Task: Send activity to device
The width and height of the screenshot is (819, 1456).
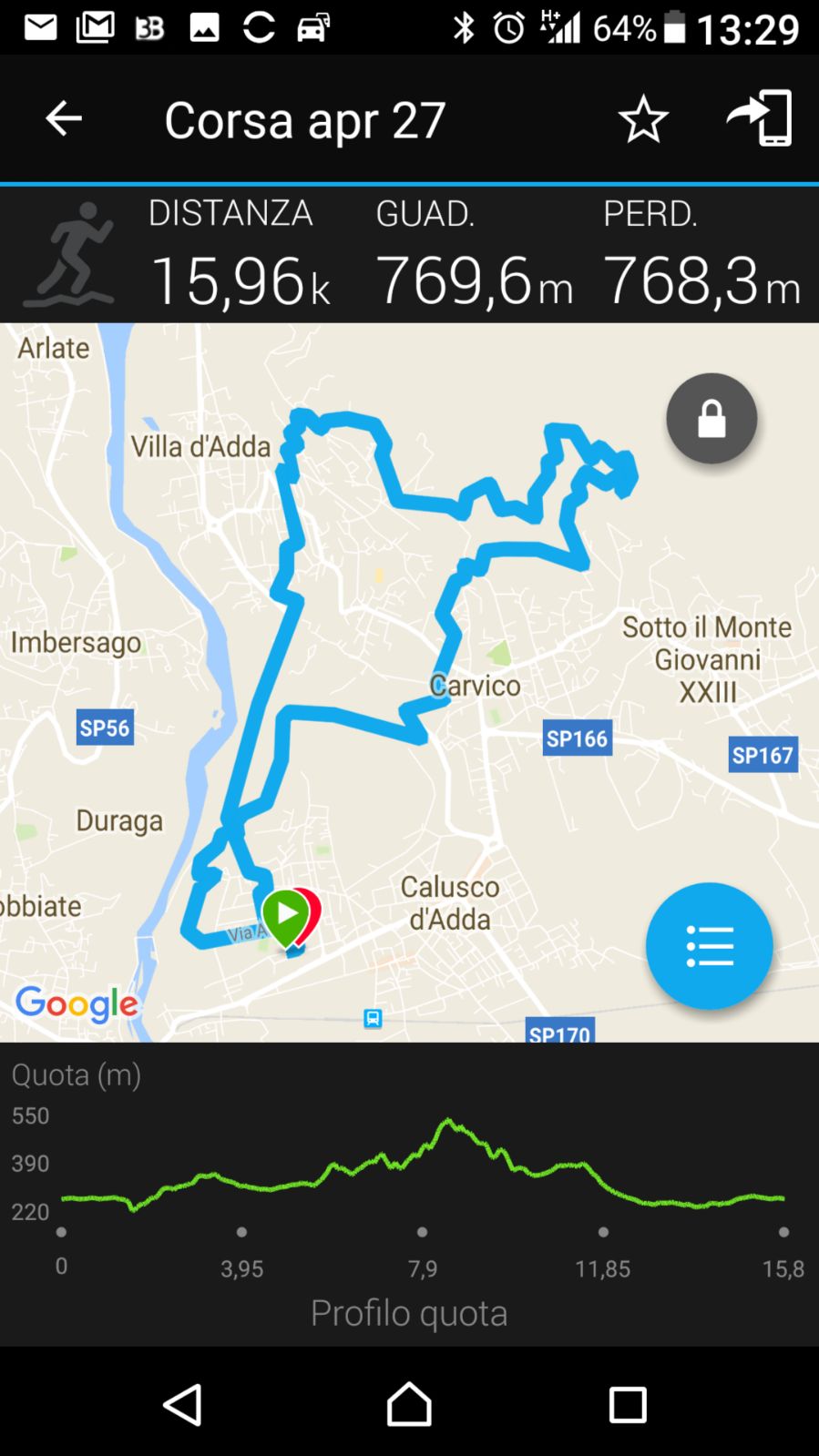Action: (760, 118)
